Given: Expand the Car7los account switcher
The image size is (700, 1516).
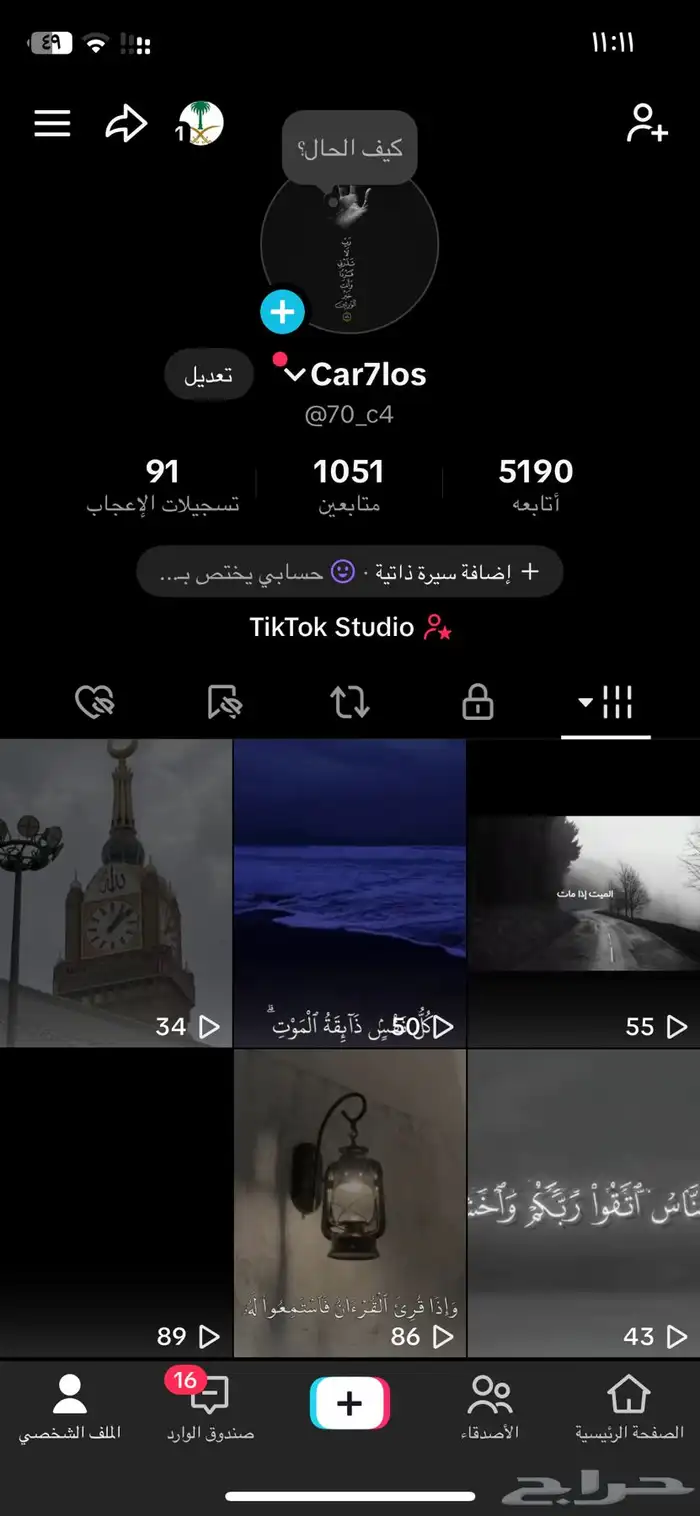Looking at the screenshot, I should [x=294, y=375].
